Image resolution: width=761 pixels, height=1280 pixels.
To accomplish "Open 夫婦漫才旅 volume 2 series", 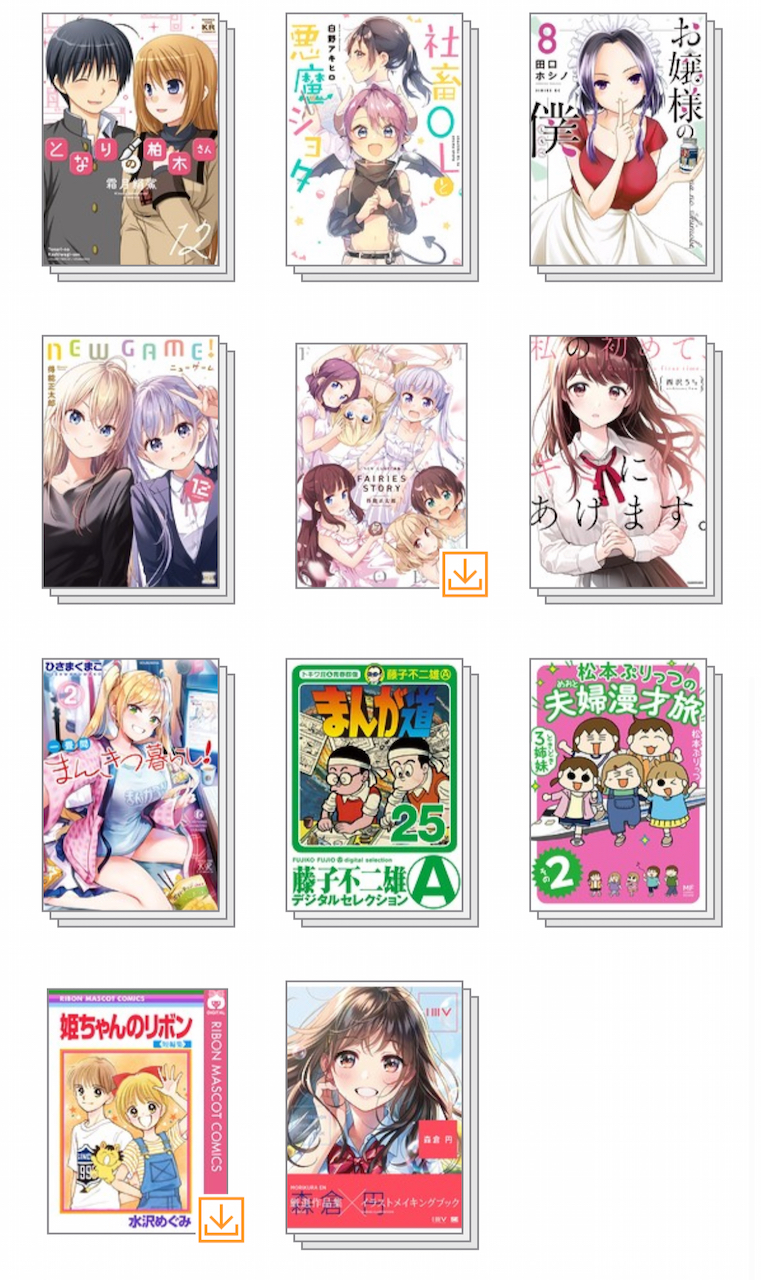I will click(x=618, y=785).
